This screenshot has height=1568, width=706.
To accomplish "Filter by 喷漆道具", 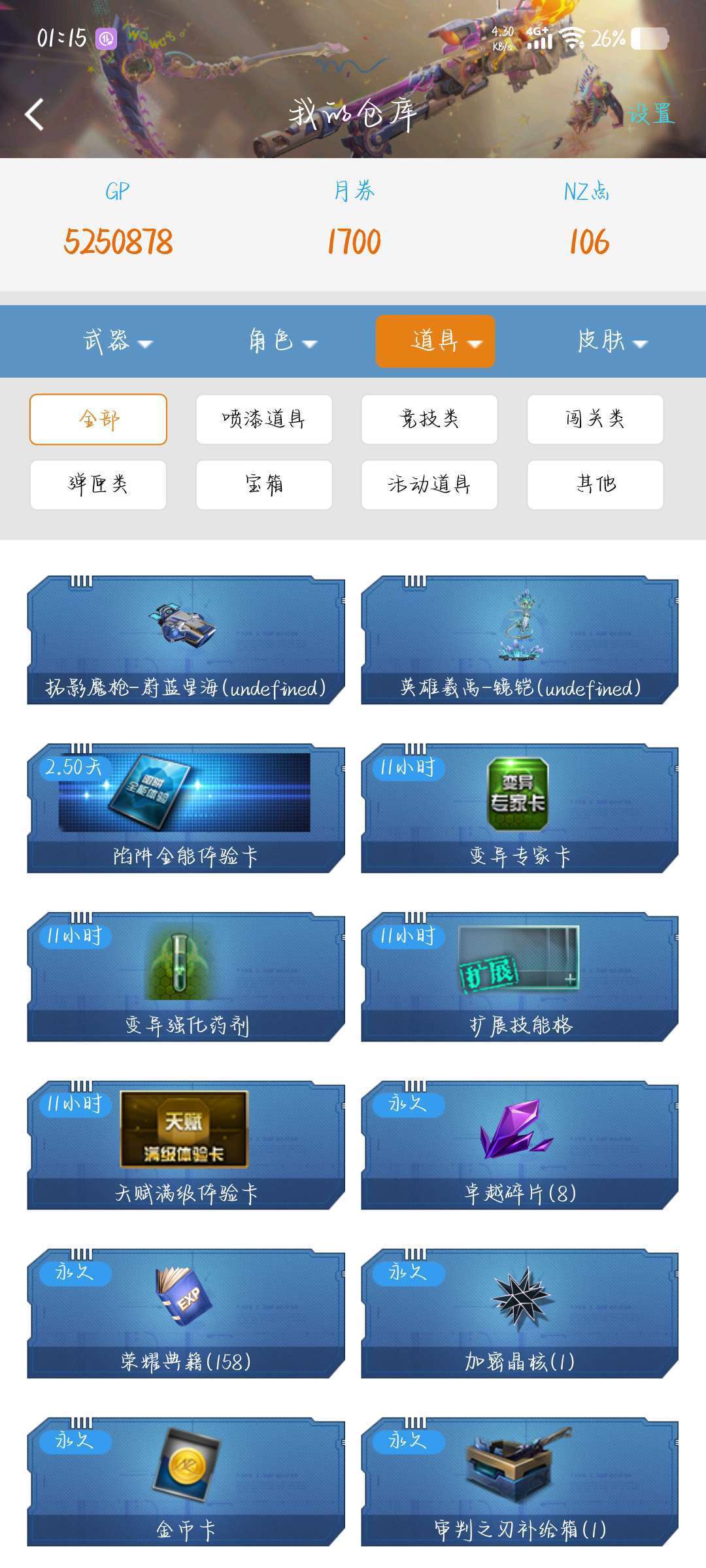I will click(264, 419).
